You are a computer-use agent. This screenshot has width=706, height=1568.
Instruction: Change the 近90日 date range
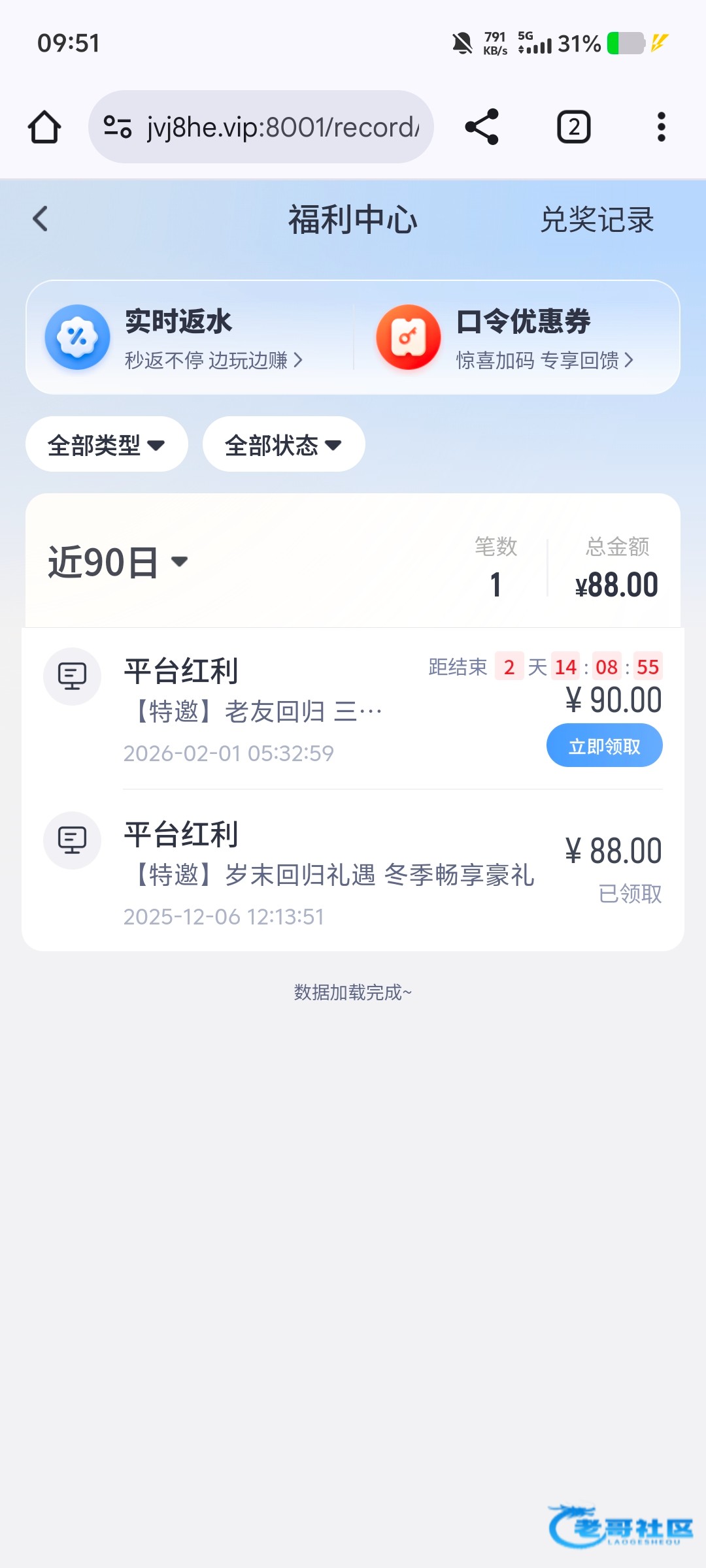click(118, 563)
